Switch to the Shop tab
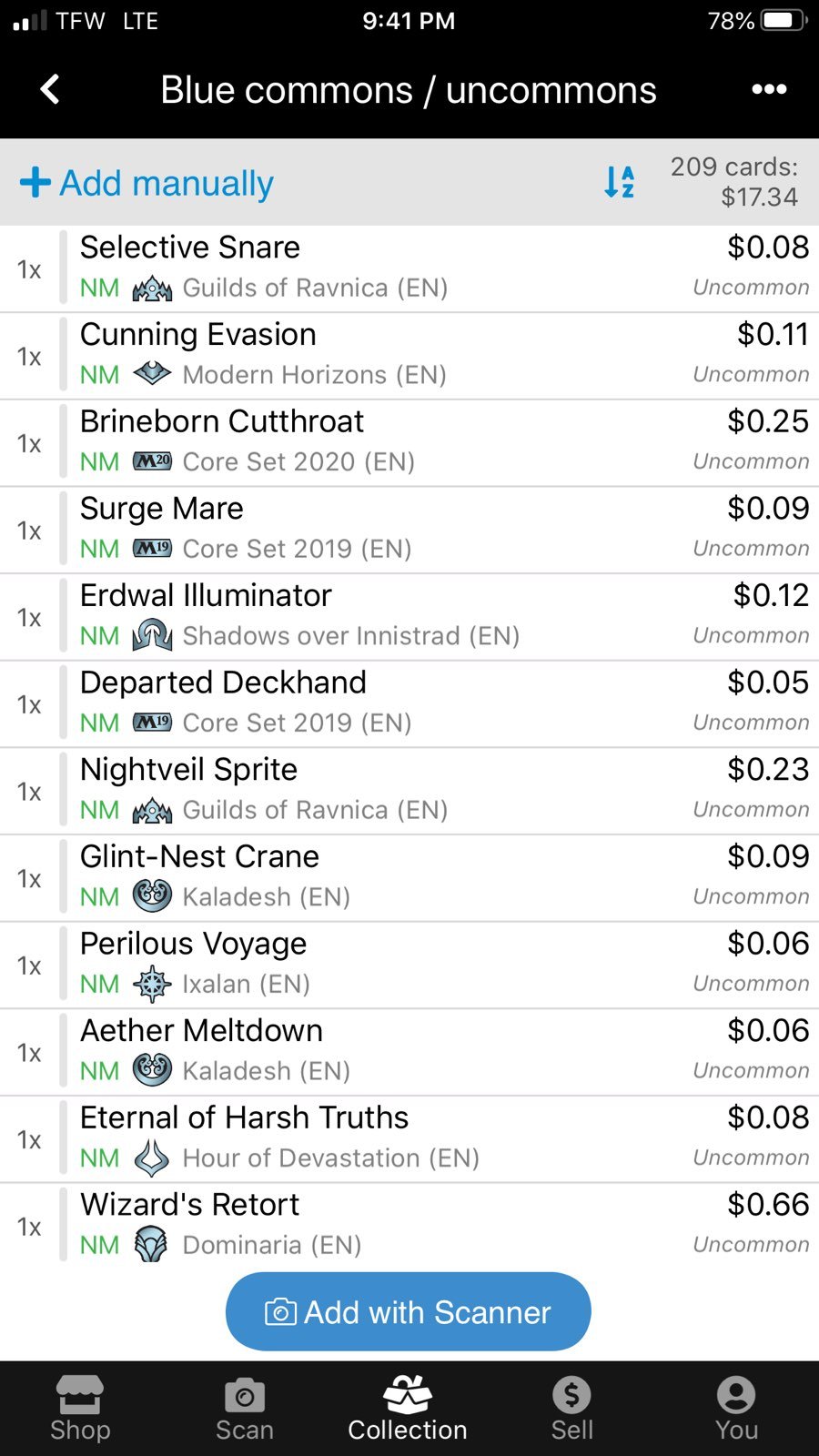 click(80, 1409)
